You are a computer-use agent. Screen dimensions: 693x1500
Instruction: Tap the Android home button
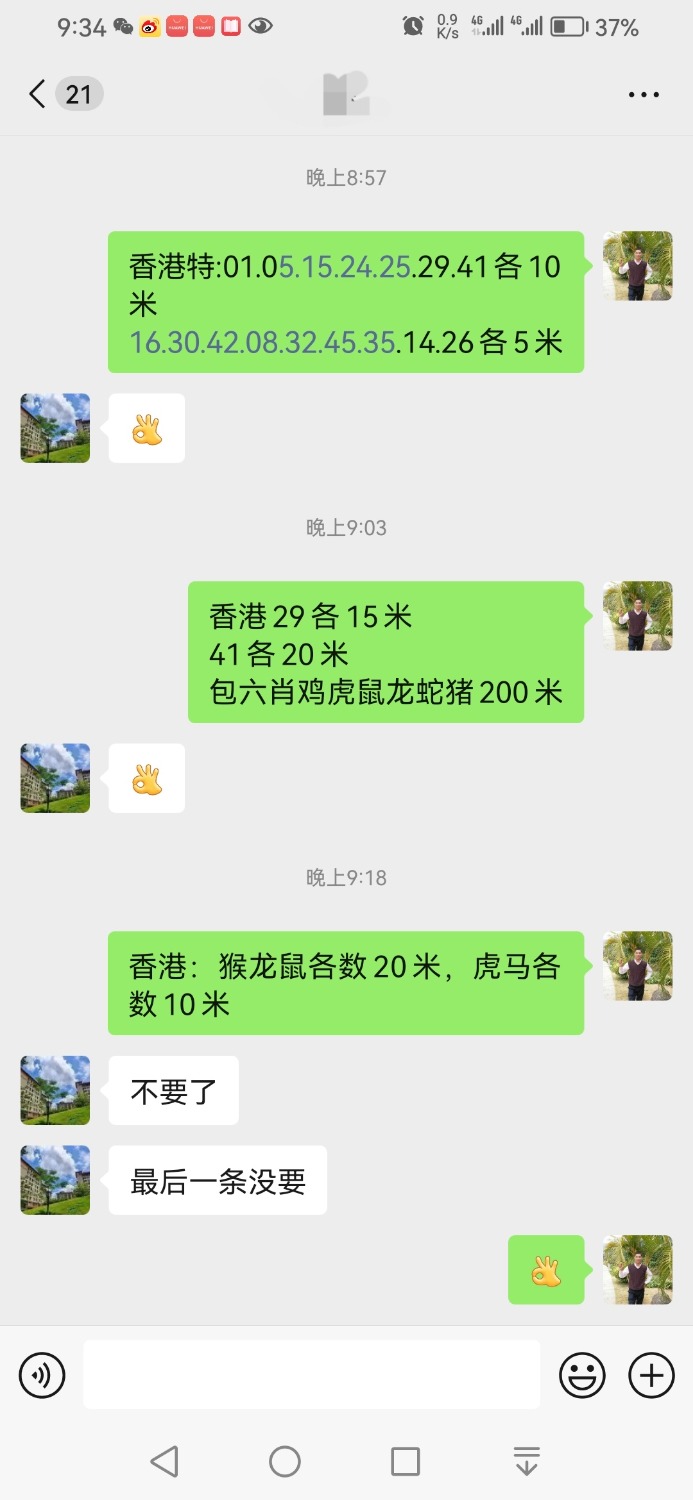tap(285, 1462)
